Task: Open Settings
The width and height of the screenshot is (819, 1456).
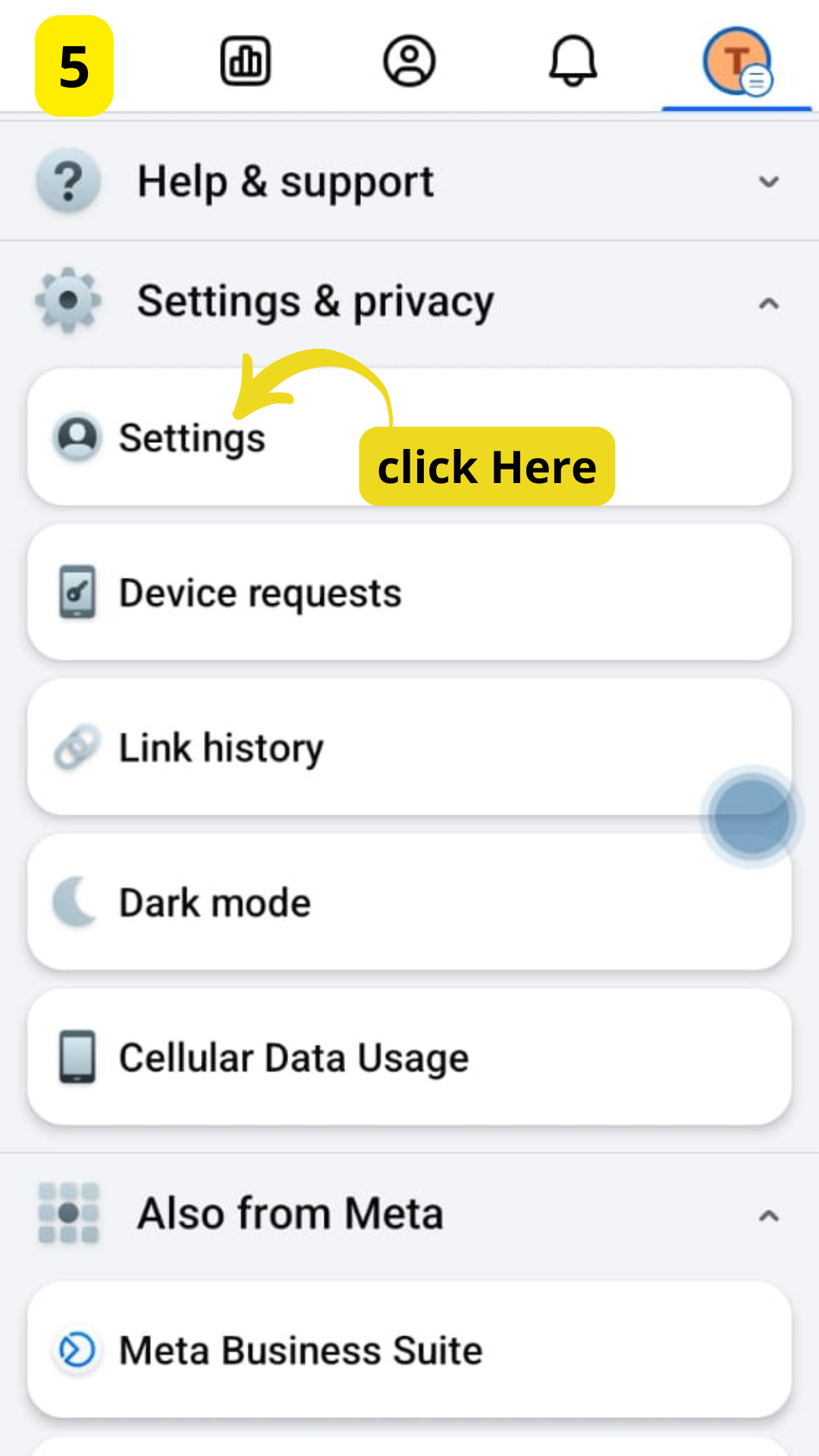Action: coord(193,438)
